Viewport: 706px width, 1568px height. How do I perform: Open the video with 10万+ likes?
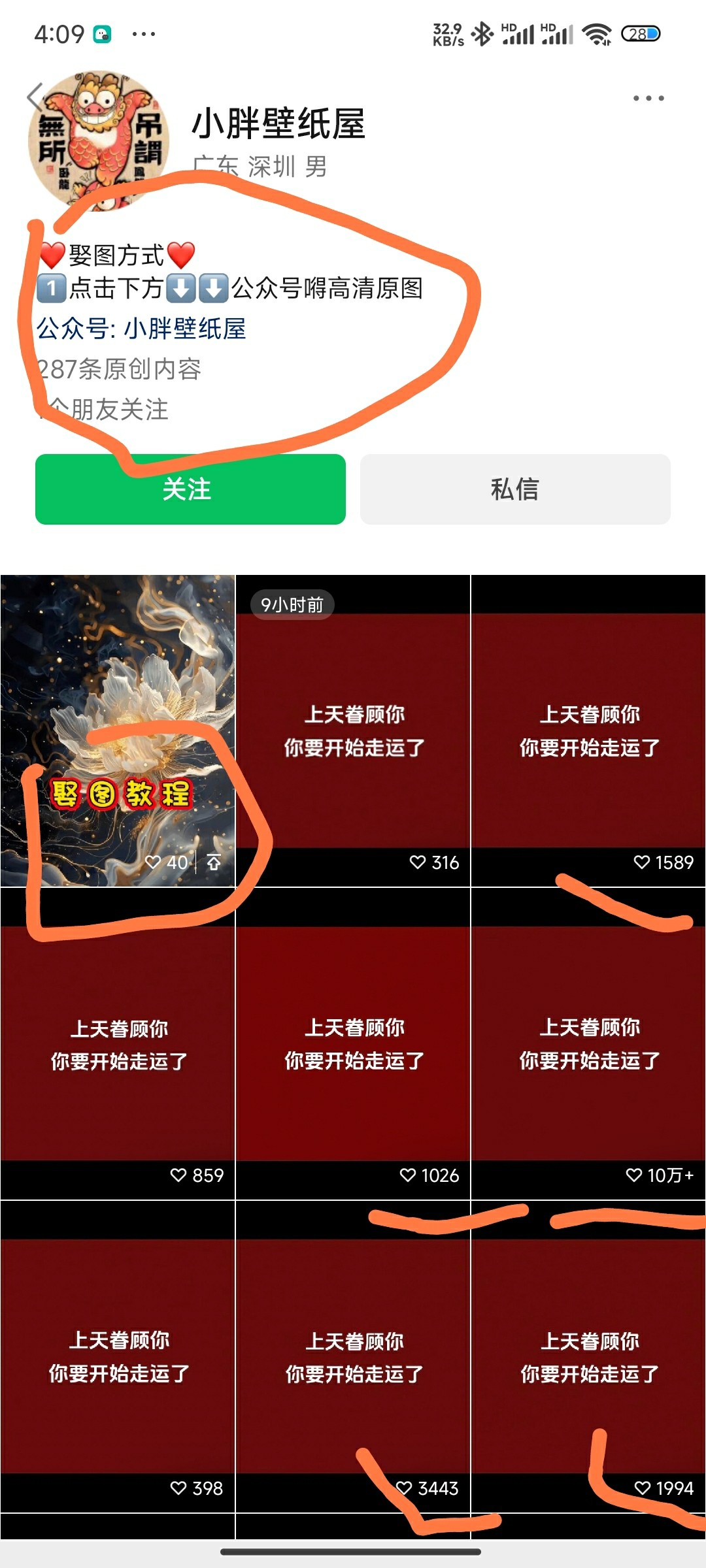click(x=588, y=1043)
